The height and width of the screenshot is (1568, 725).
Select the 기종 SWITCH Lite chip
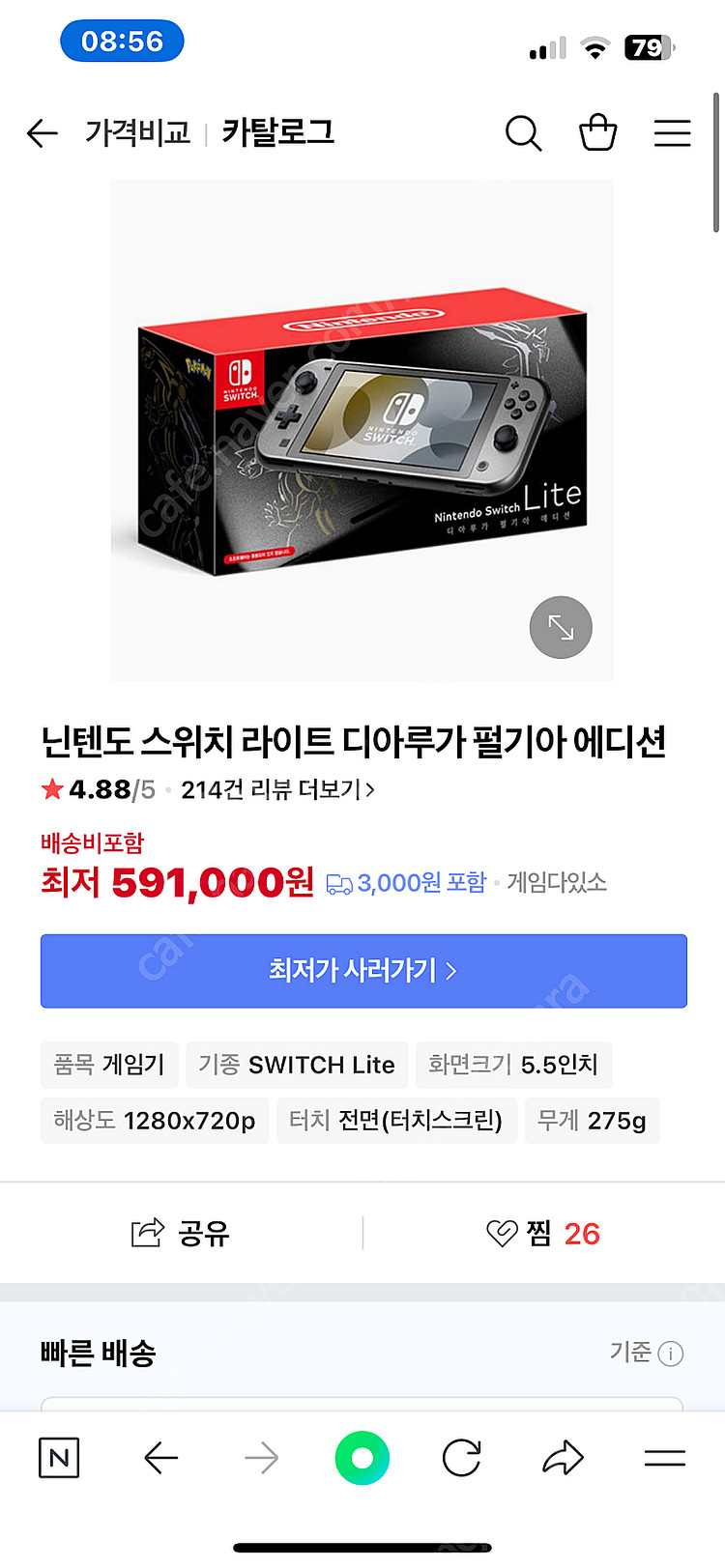tap(297, 1065)
